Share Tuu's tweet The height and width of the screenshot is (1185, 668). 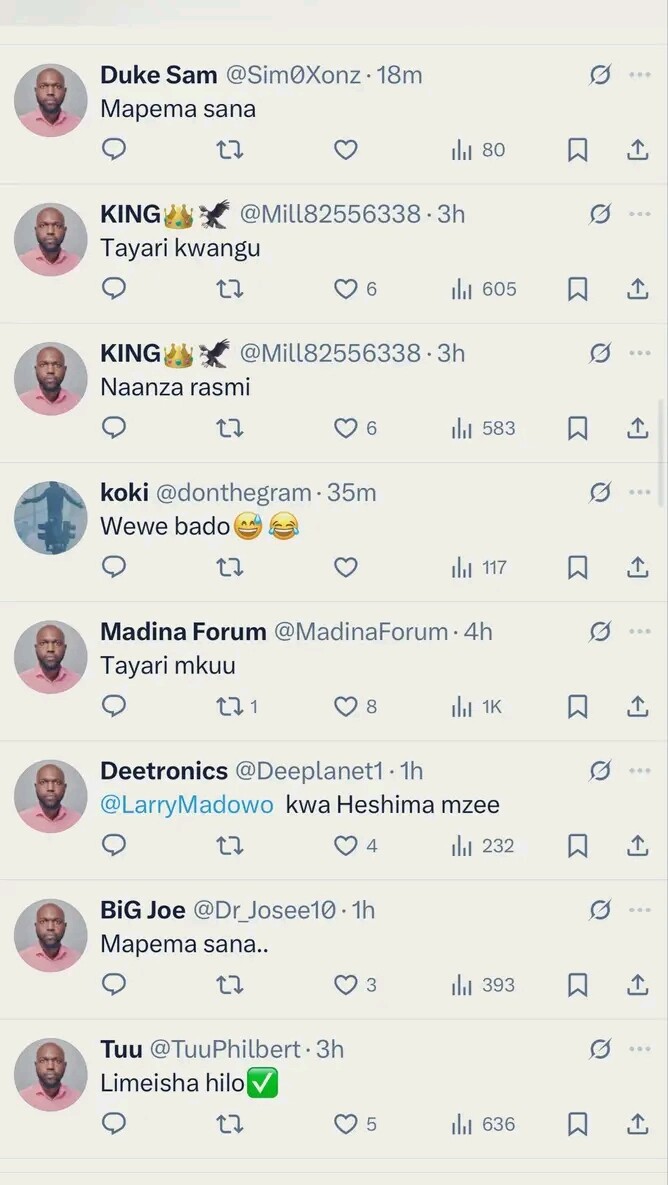[637, 1123]
